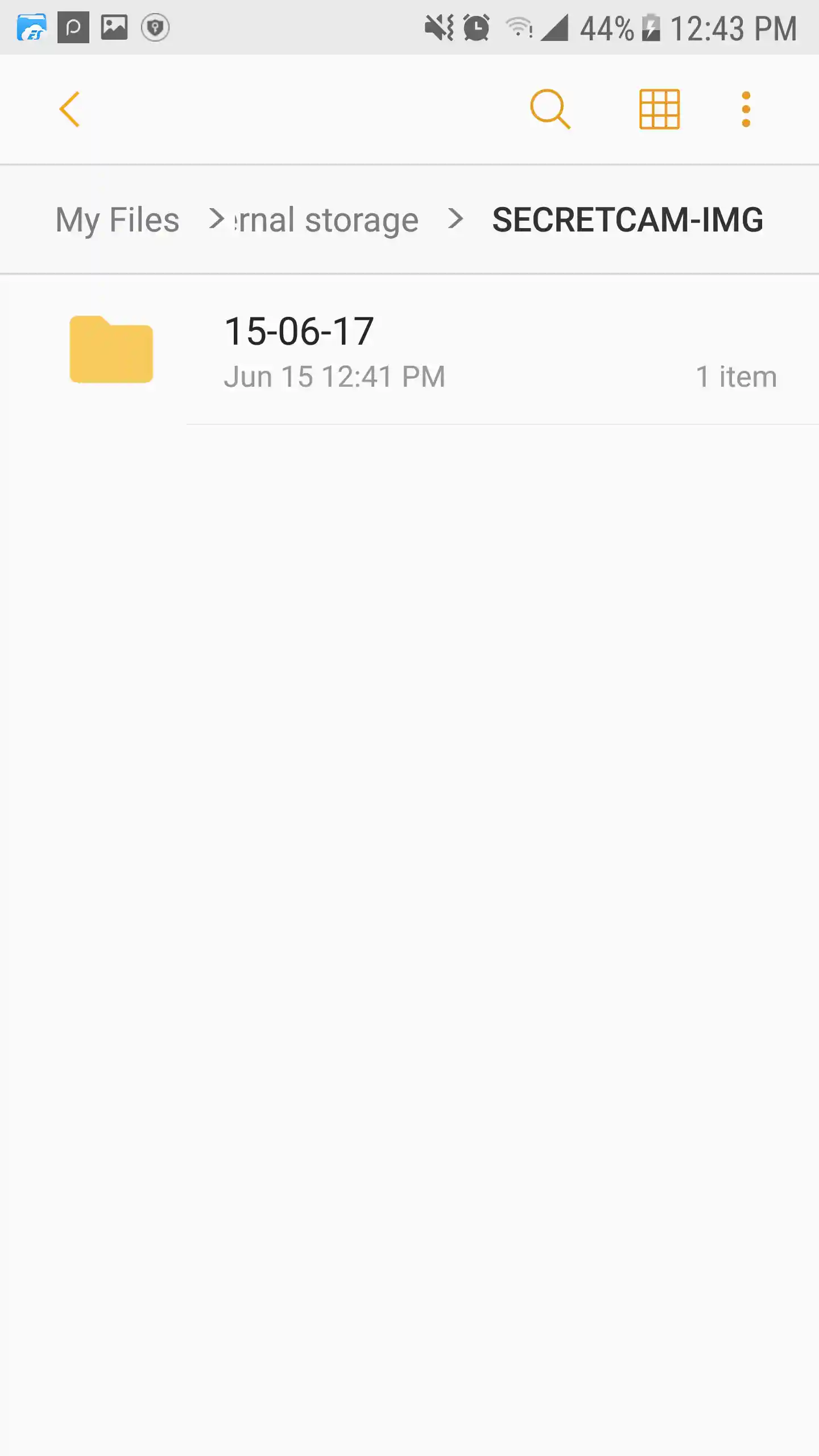Tap the alarm clock status icon
Screen dimensions: 819x1456
tap(478, 27)
